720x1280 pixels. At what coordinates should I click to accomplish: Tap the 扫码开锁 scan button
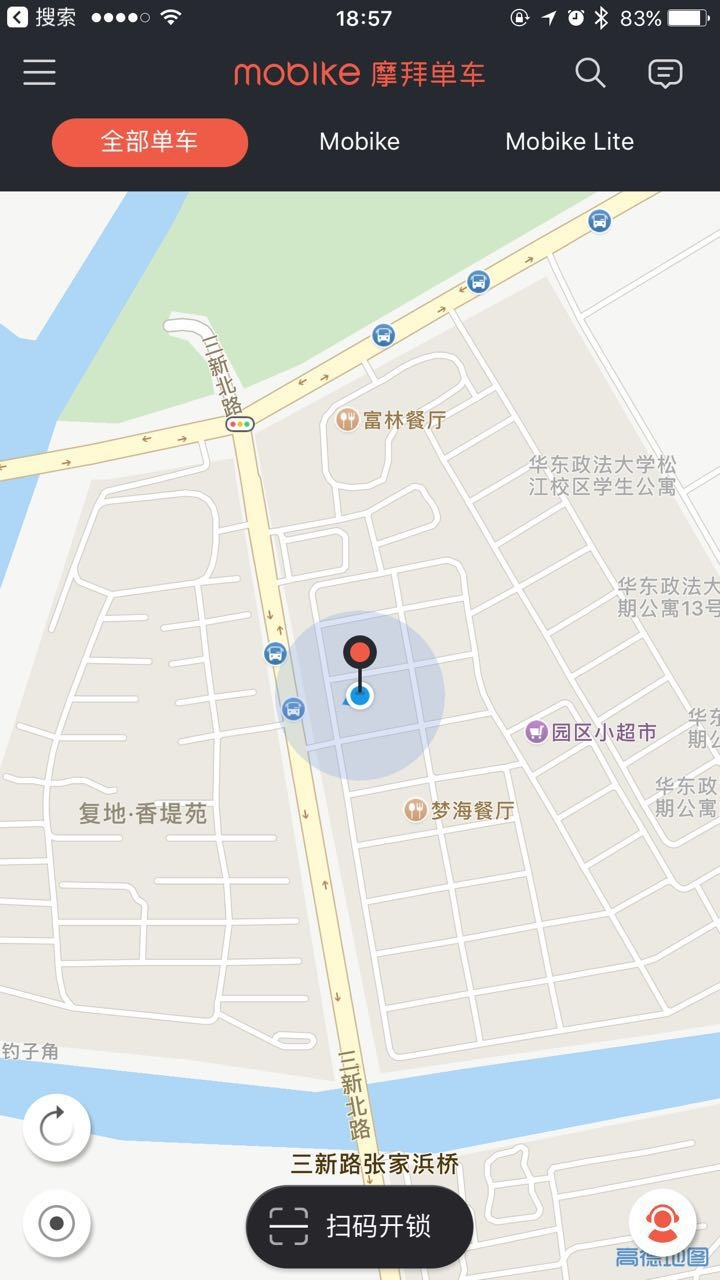tap(359, 1226)
